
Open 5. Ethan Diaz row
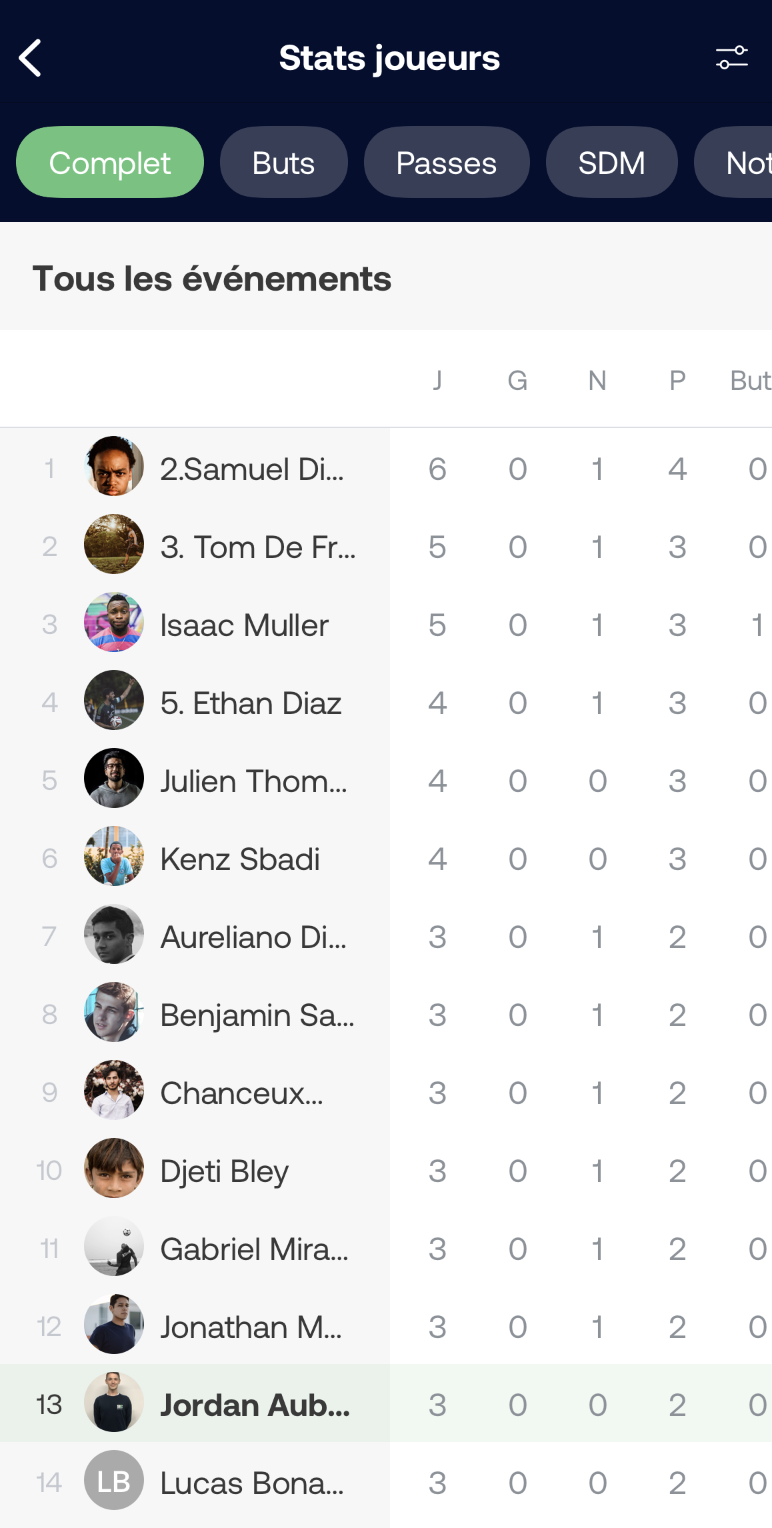click(386, 703)
